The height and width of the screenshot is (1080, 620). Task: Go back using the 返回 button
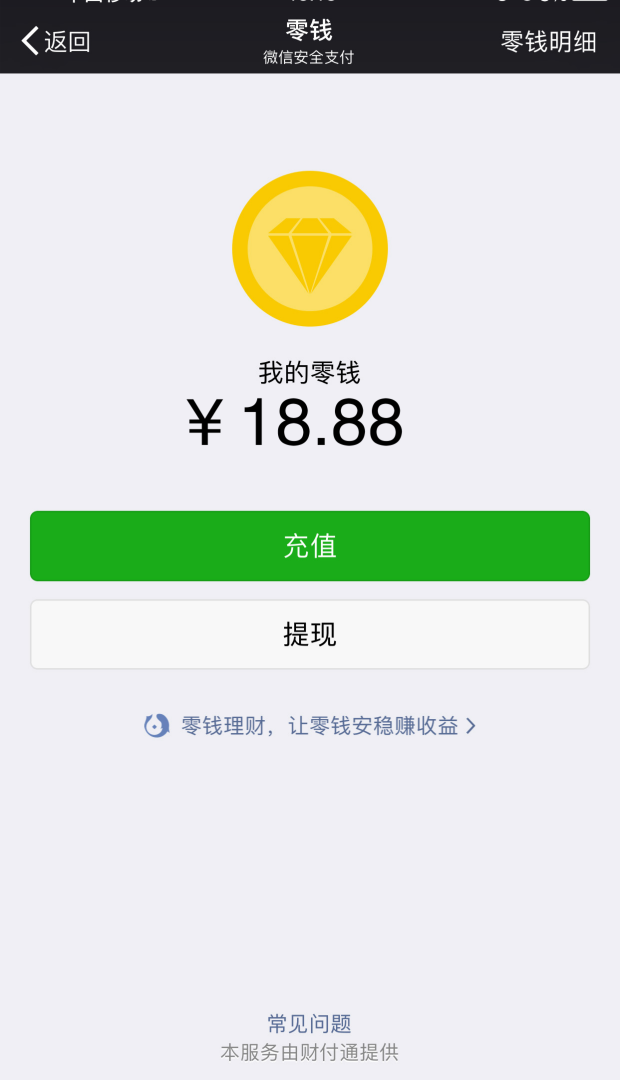[x=56, y=41]
